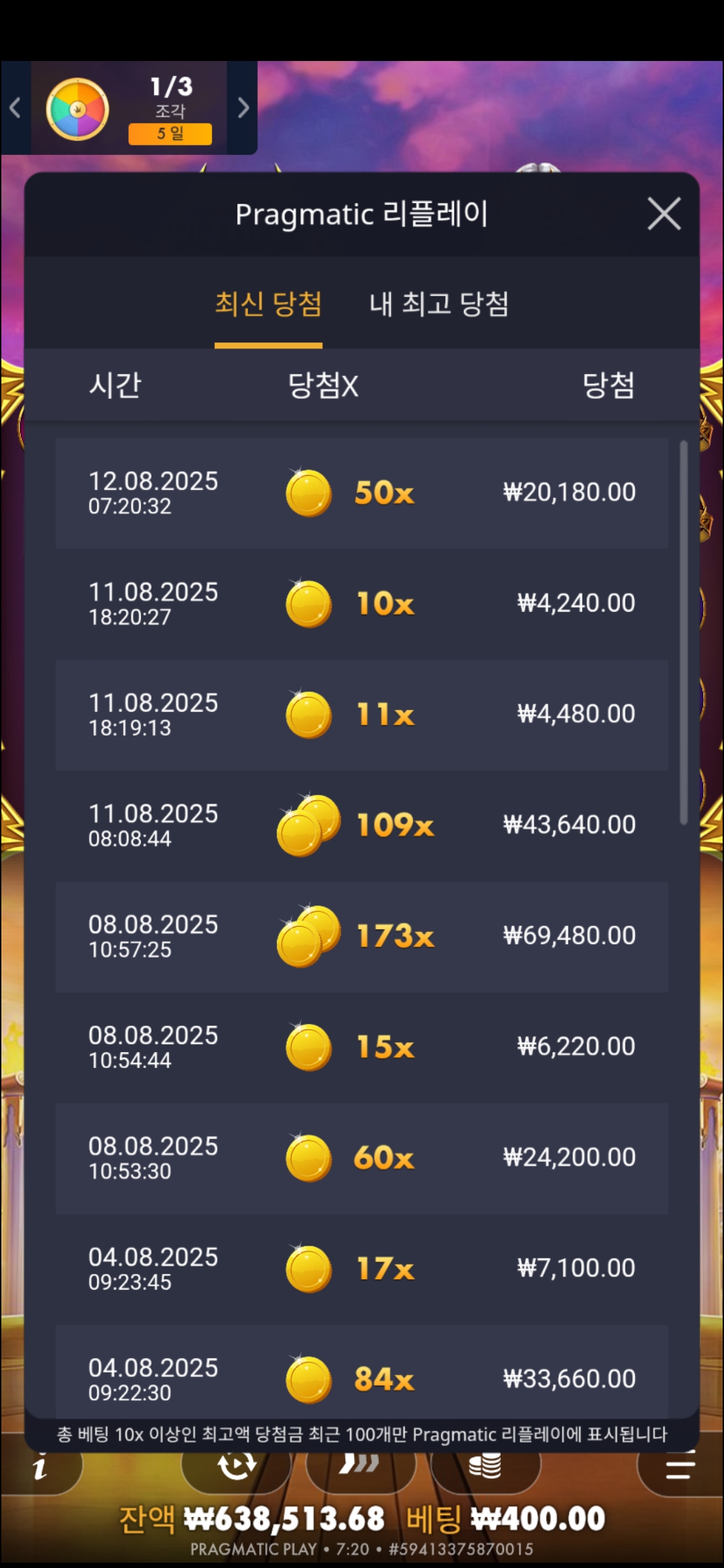Open the 173x win of ₩69,480.00
Screen dimensions: 724x1568
pyautogui.click(x=362, y=936)
